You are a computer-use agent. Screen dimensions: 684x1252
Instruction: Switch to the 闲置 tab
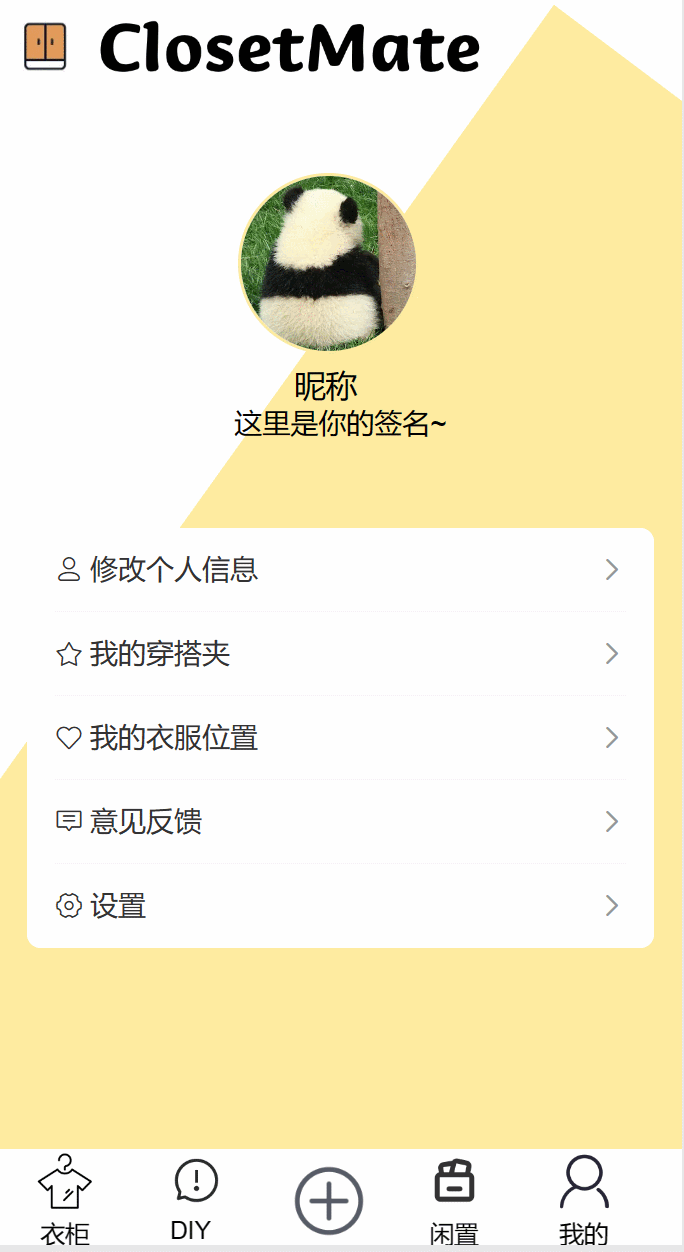(x=454, y=1200)
